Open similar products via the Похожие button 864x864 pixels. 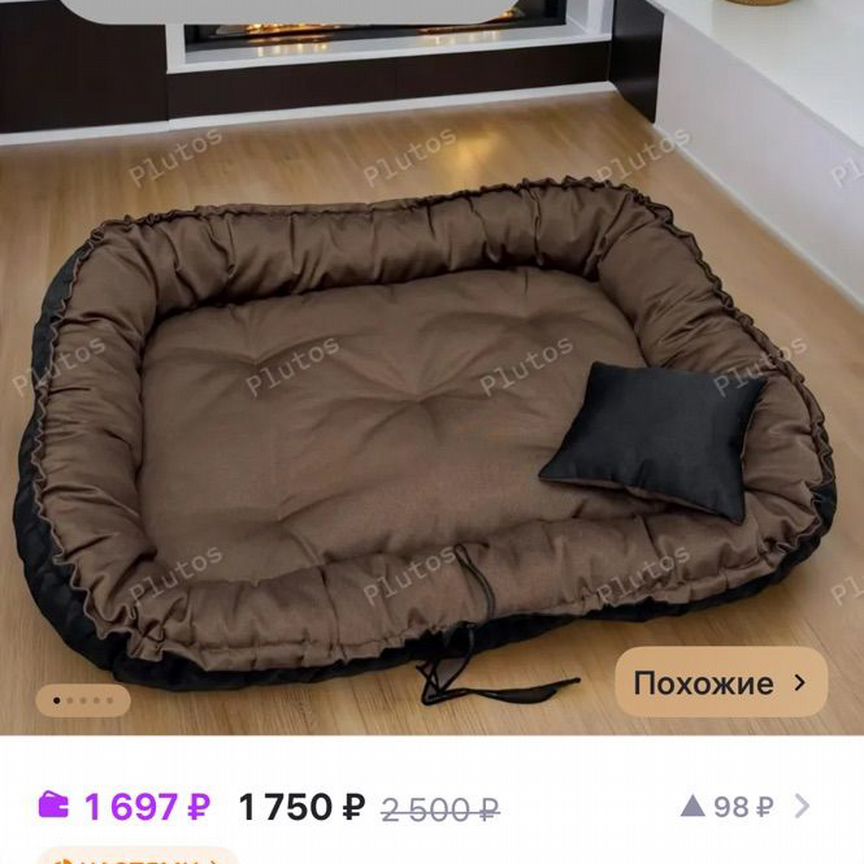[720, 683]
